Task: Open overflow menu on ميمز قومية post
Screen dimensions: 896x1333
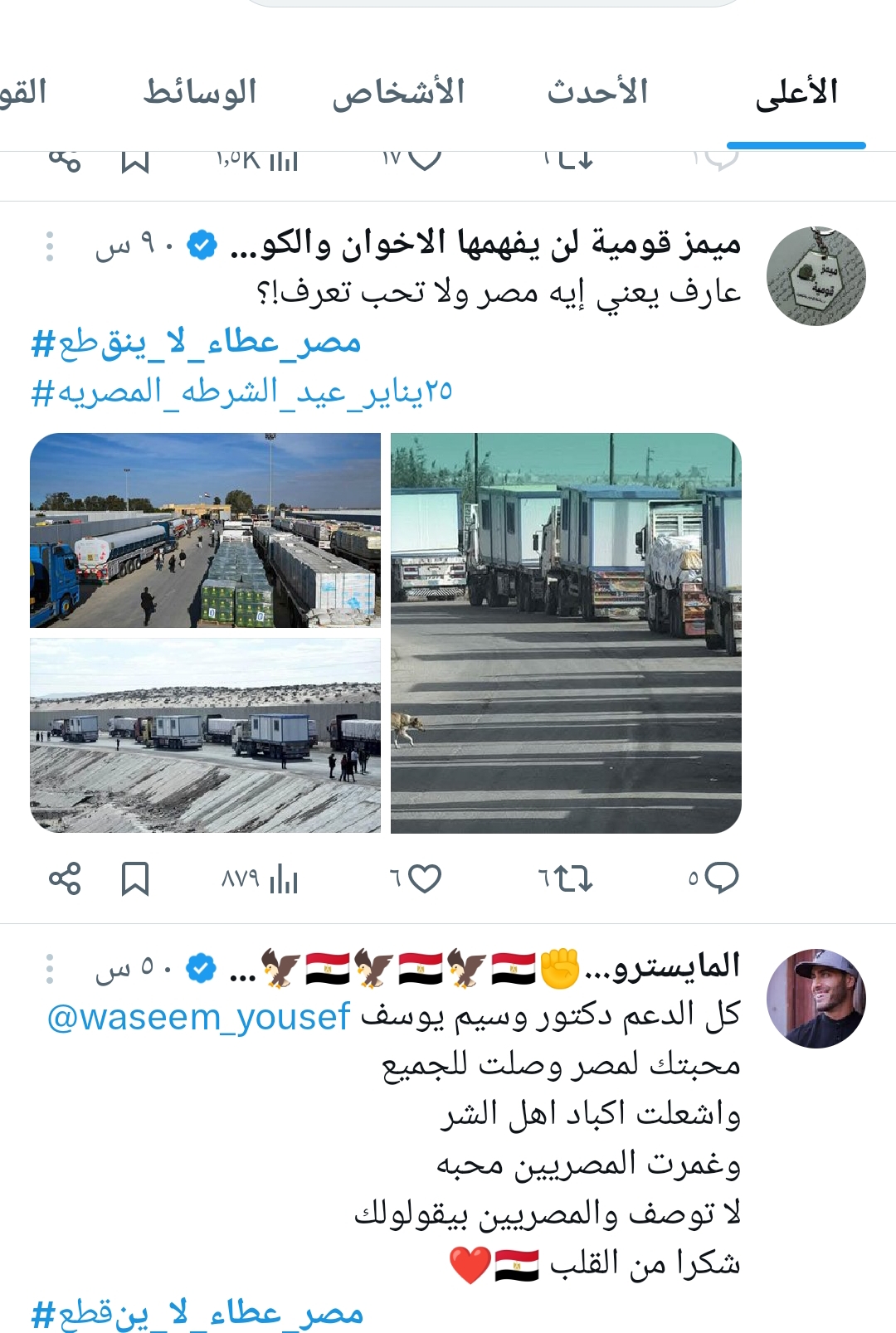Action: (x=50, y=246)
